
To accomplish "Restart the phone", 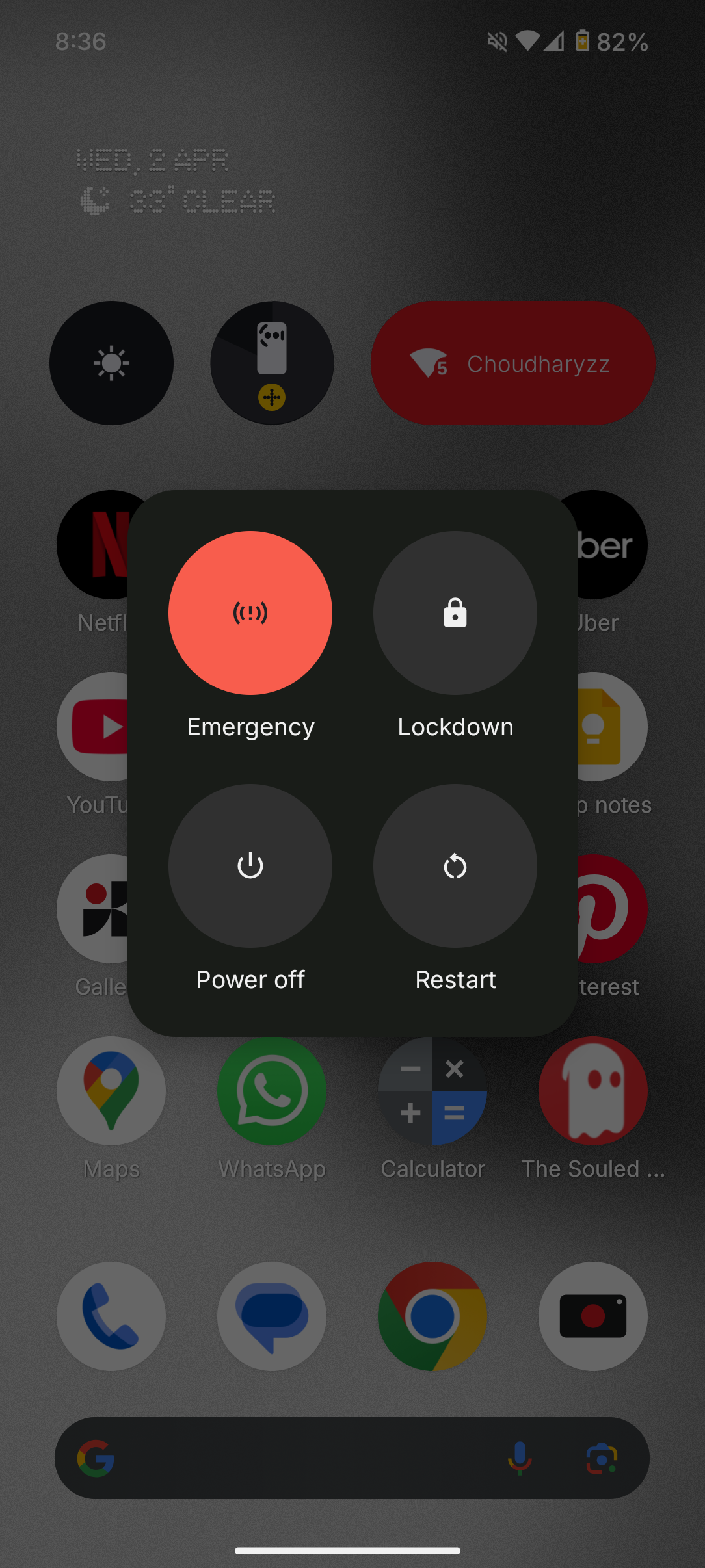I will 455,865.
